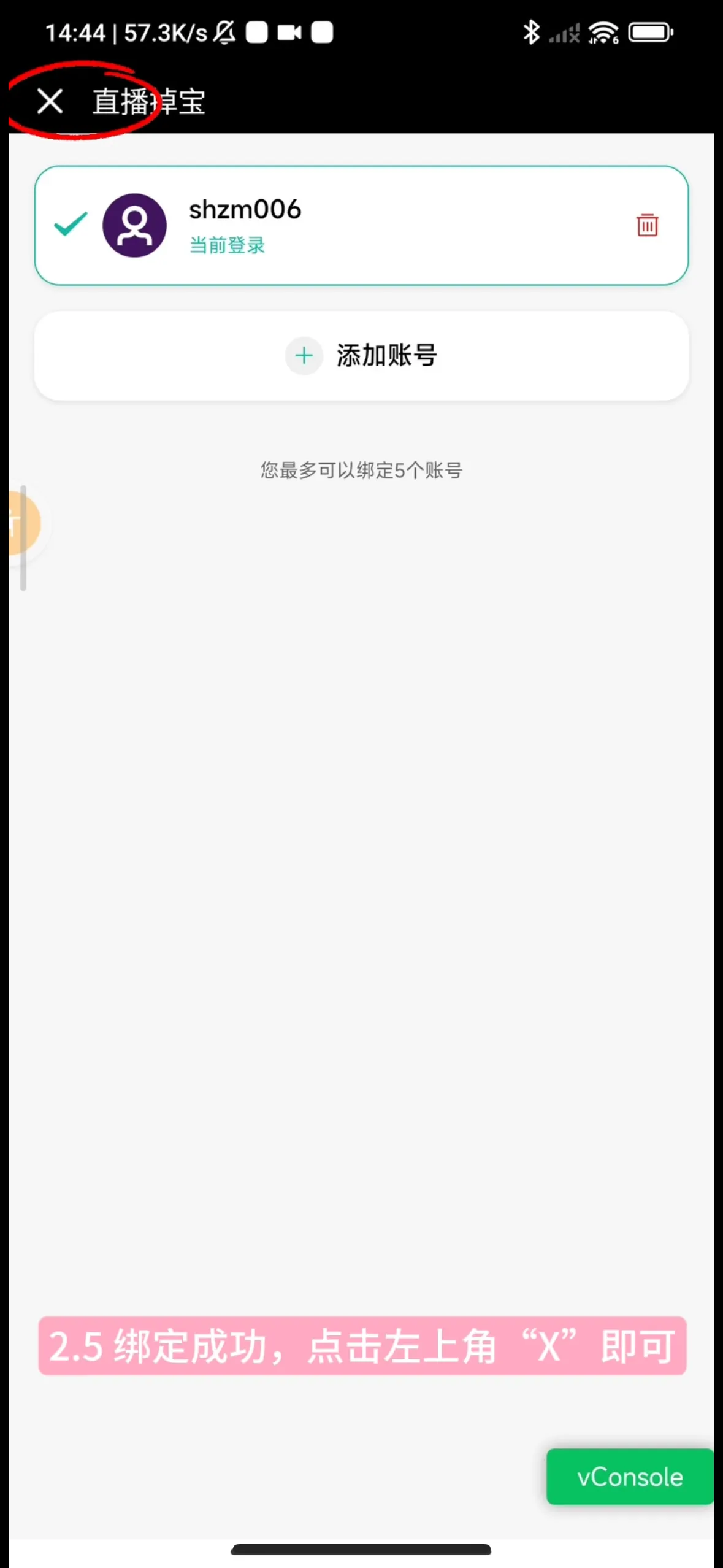The image size is (723, 1568).
Task: Open the orange floating side button
Action: click(x=22, y=523)
